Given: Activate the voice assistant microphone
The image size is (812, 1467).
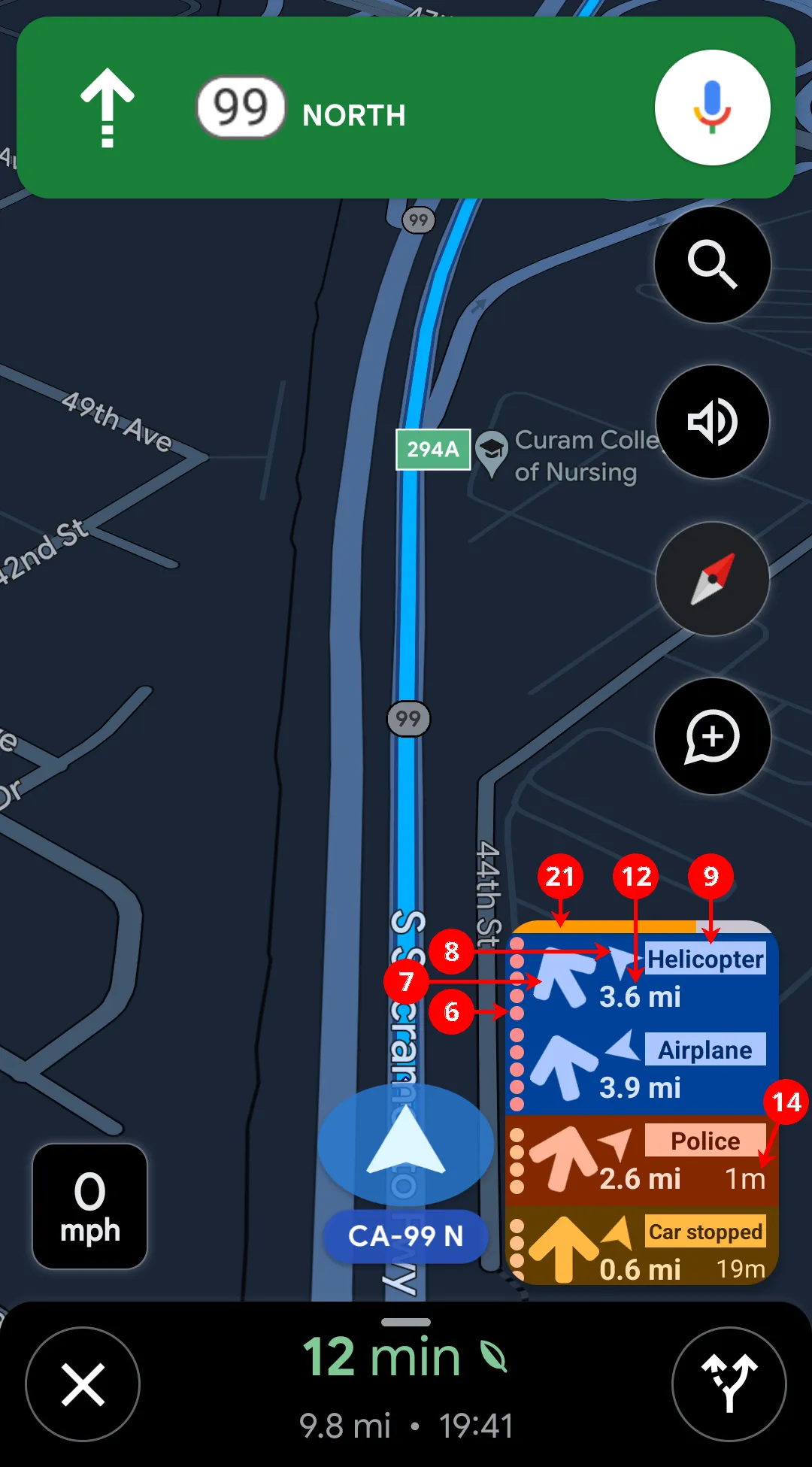Looking at the screenshot, I should point(712,108).
